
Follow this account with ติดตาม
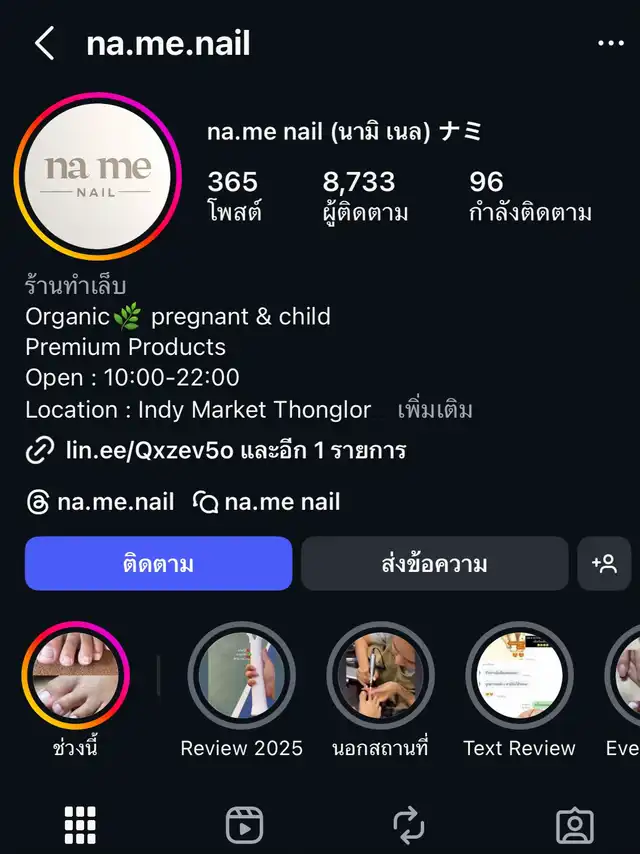tap(158, 564)
